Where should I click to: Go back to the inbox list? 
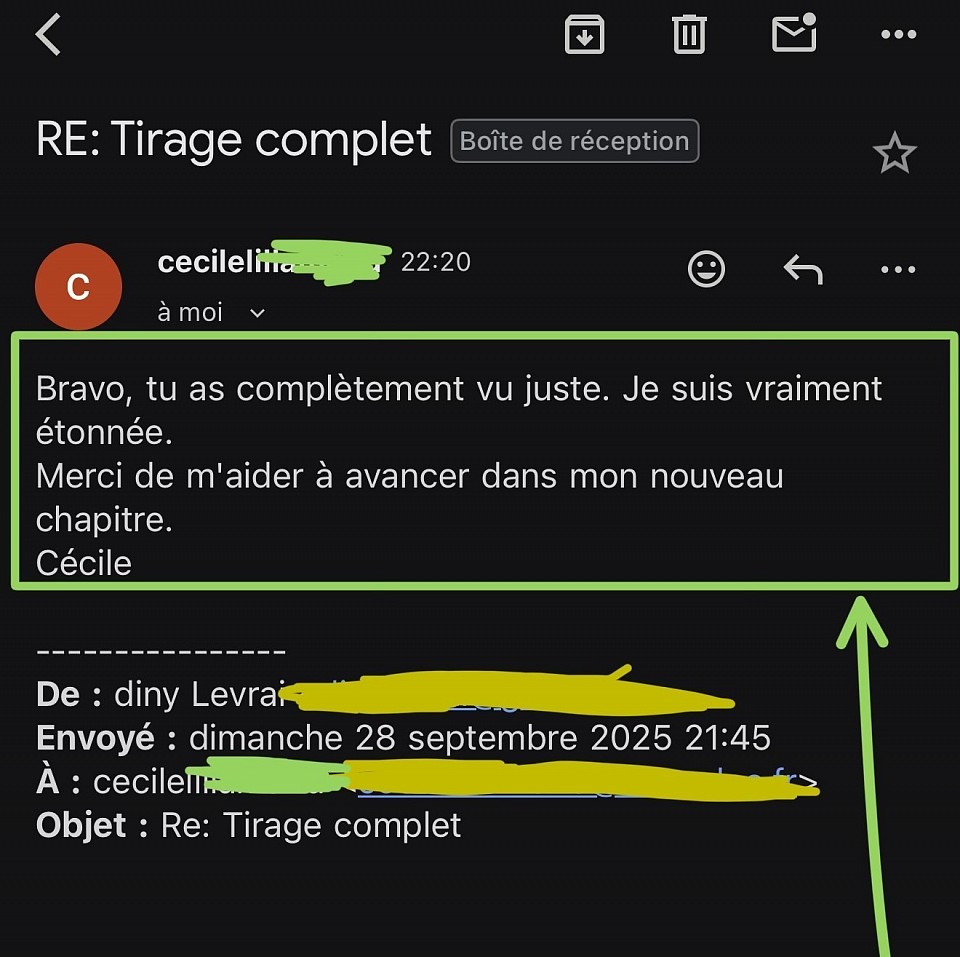48,35
